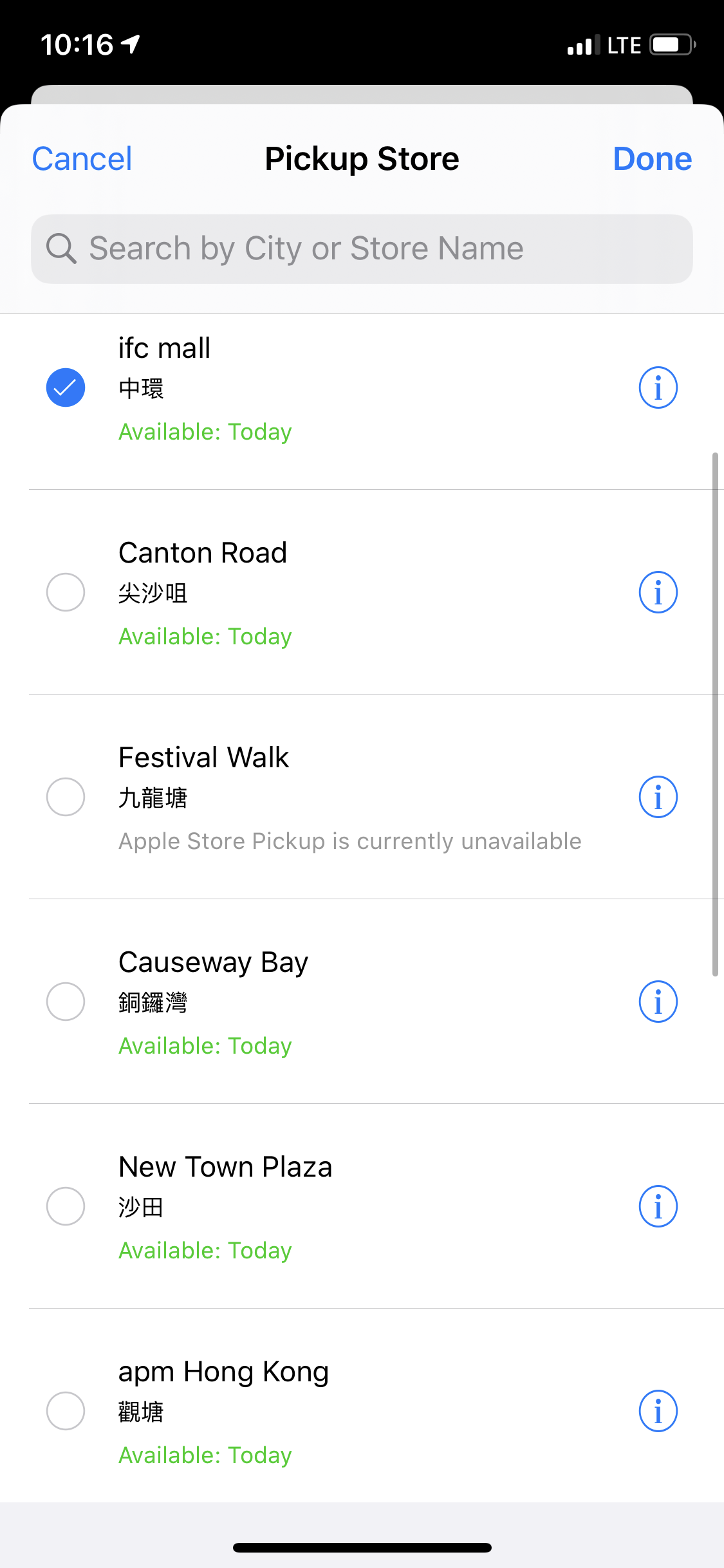Open Canton Road store details
724x1568 pixels.
658,592
